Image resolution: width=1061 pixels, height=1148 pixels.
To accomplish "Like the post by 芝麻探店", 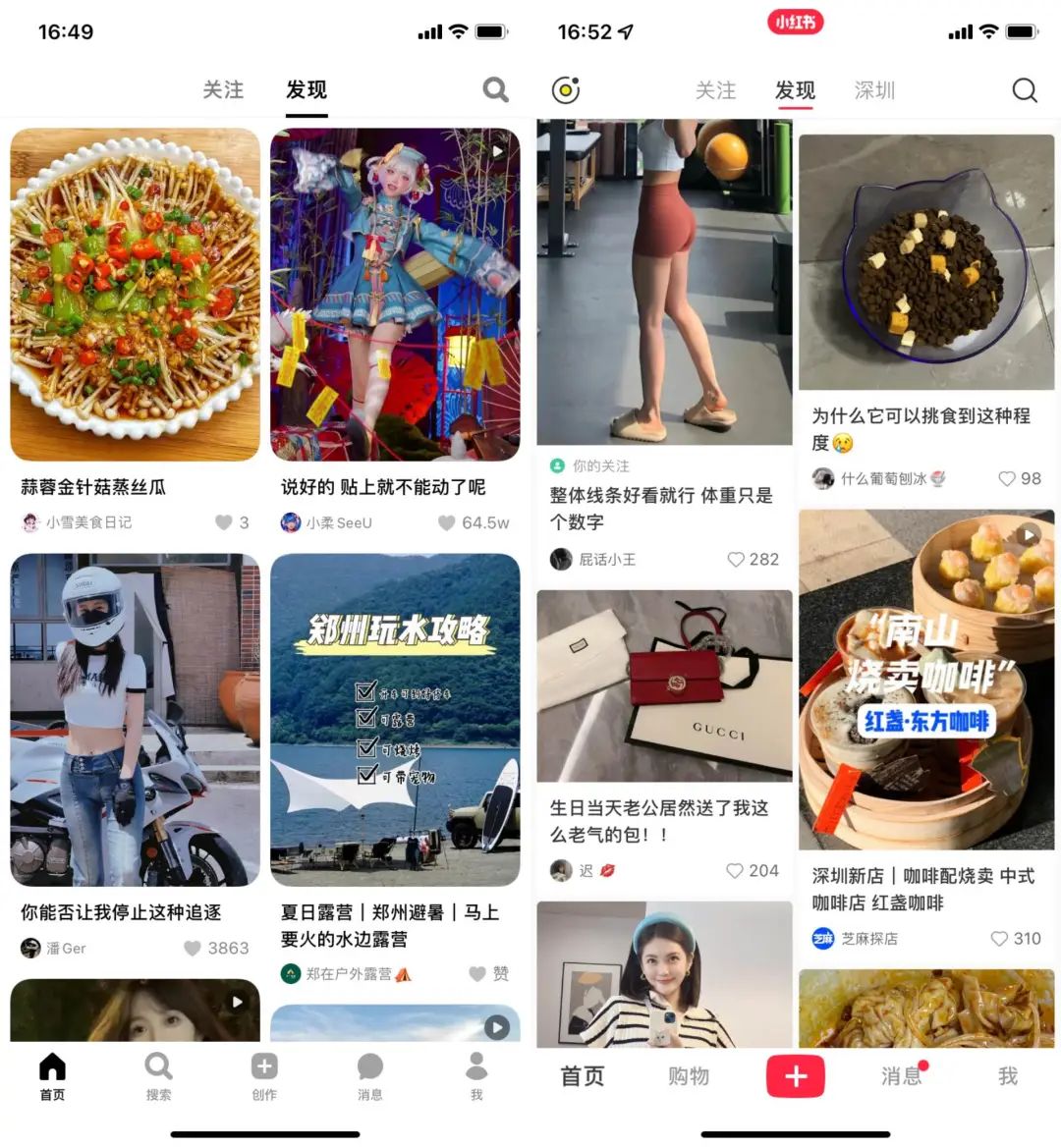I will pyautogui.click(x=999, y=938).
